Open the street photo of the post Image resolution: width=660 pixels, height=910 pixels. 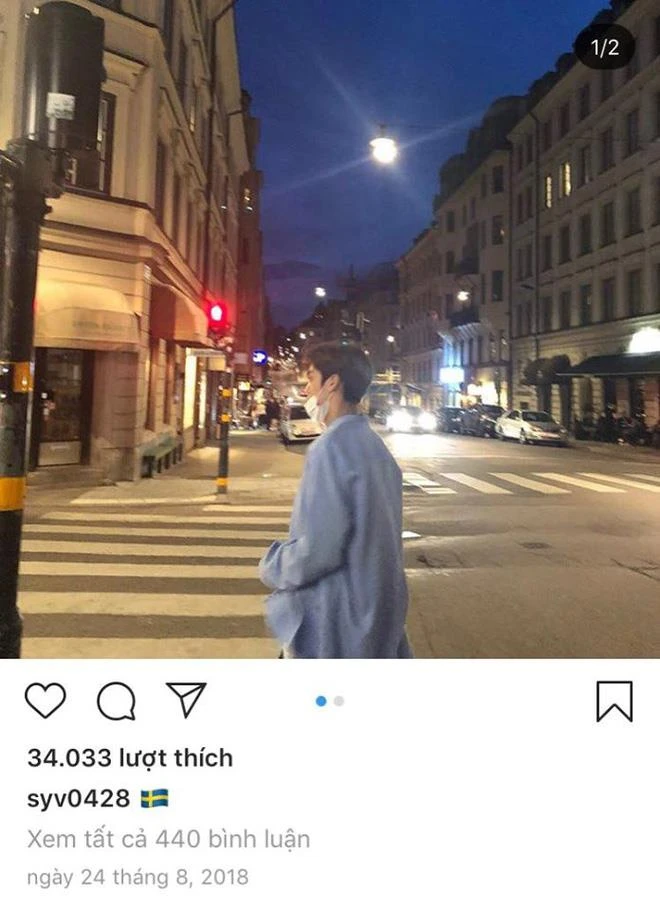(330, 330)
